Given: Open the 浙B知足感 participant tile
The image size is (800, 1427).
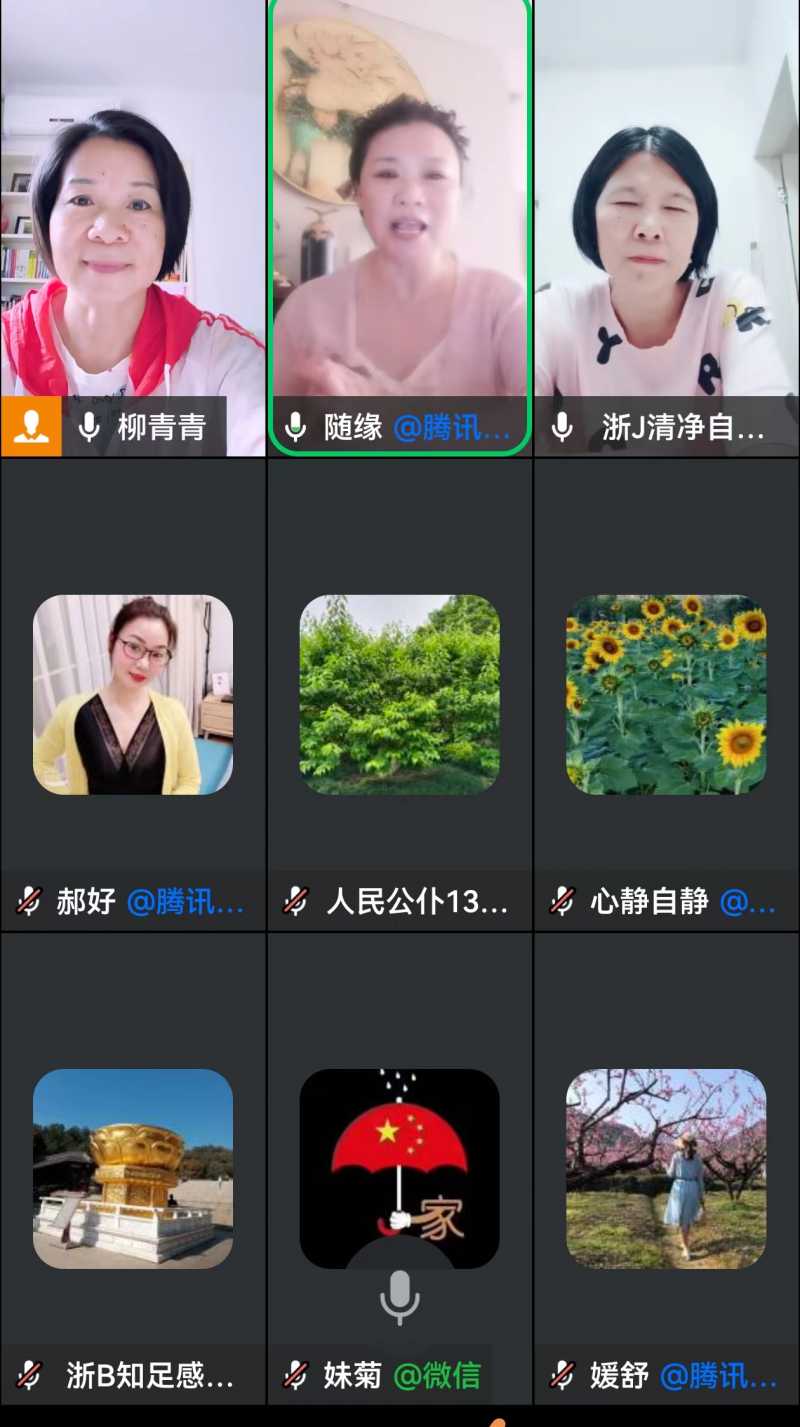Looking at the screenshot, I should point(133,1168).
